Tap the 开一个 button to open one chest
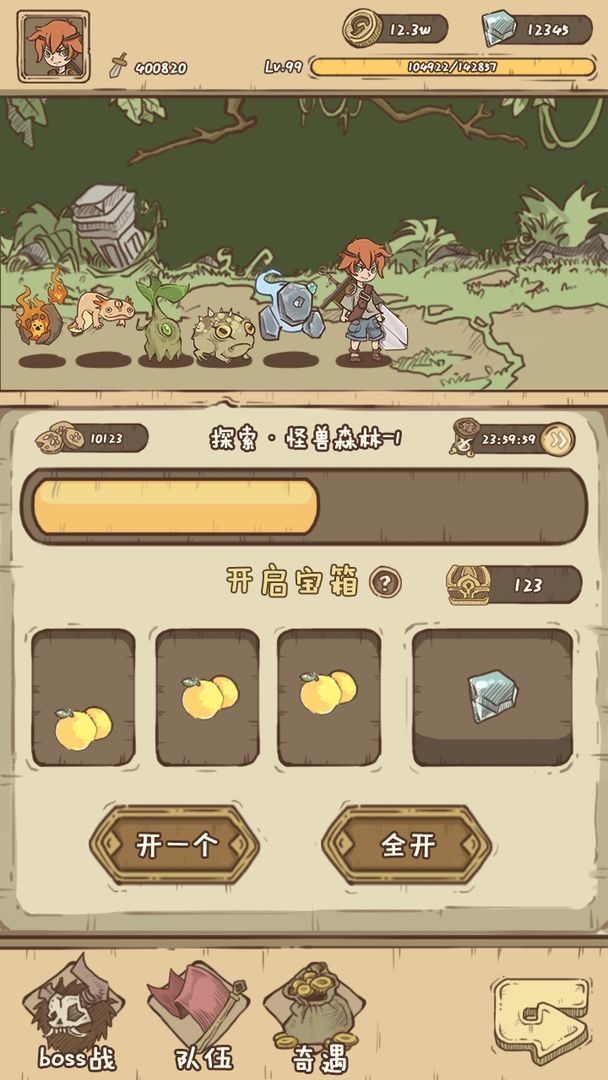The width and height of the screenshot is (608, 1080). point(175,845)
